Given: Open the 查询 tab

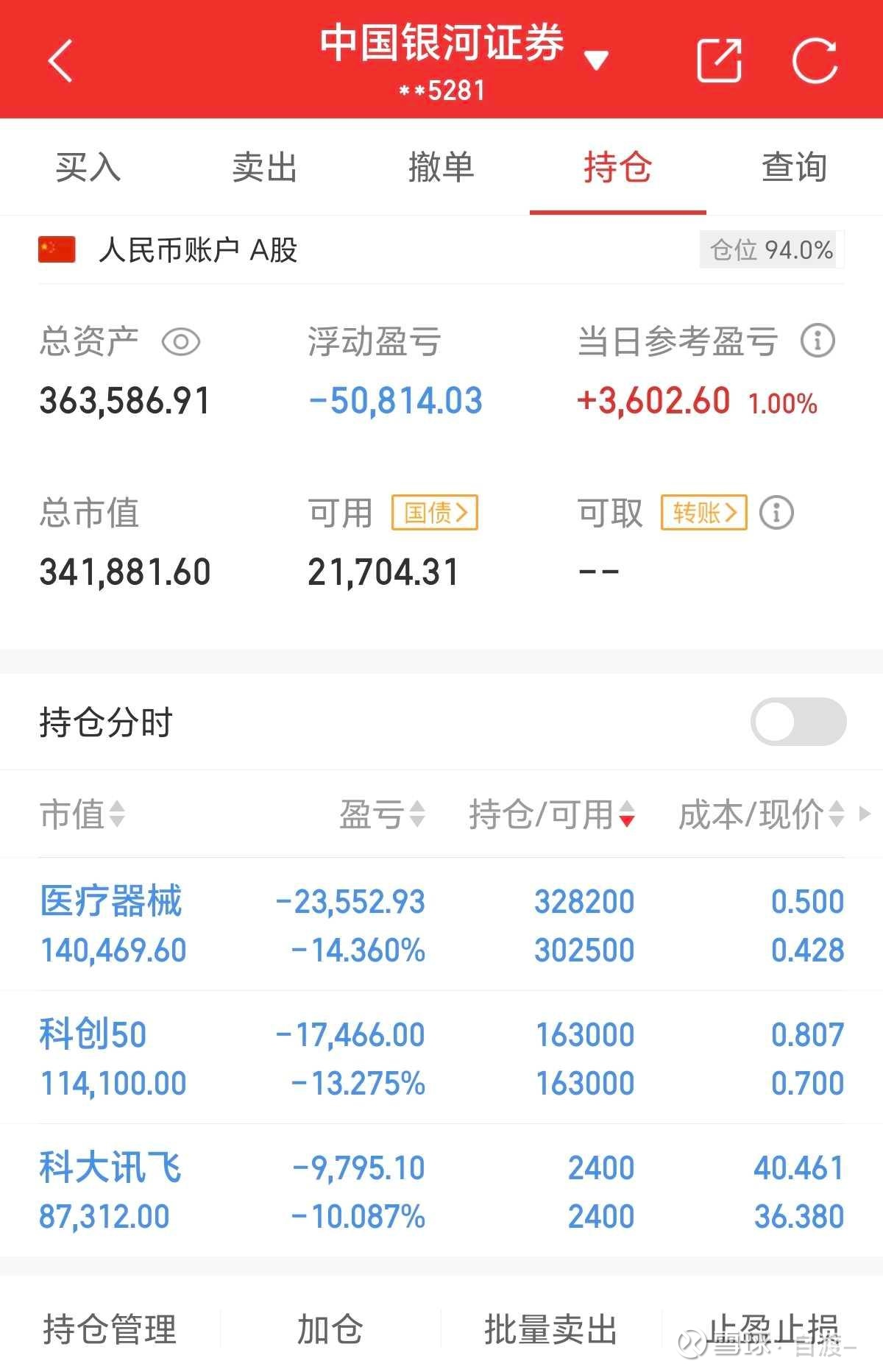Looking at the screenshot, I should 793,168.
